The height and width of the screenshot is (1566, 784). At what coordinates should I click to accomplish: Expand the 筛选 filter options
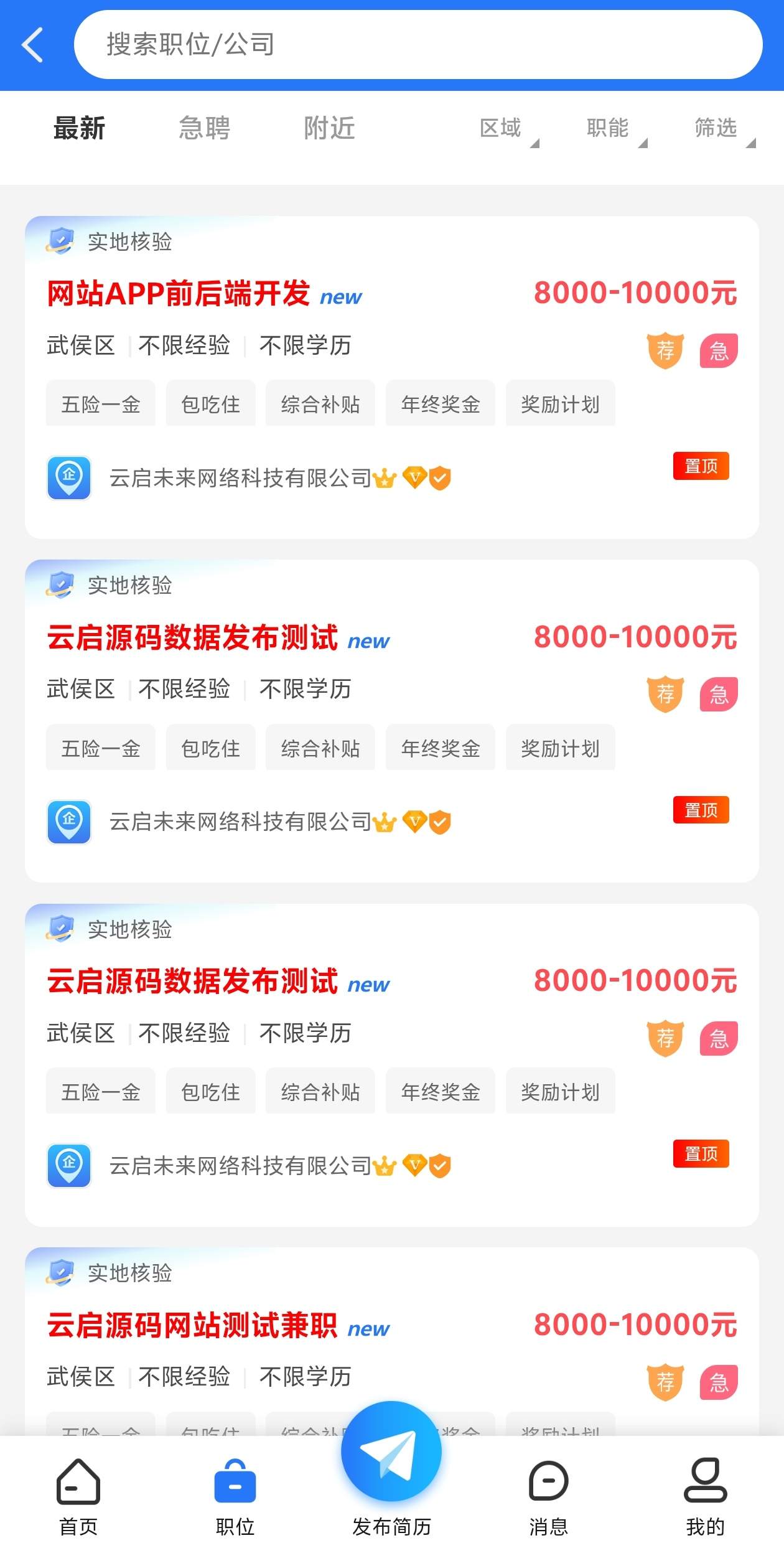[714, 128]
